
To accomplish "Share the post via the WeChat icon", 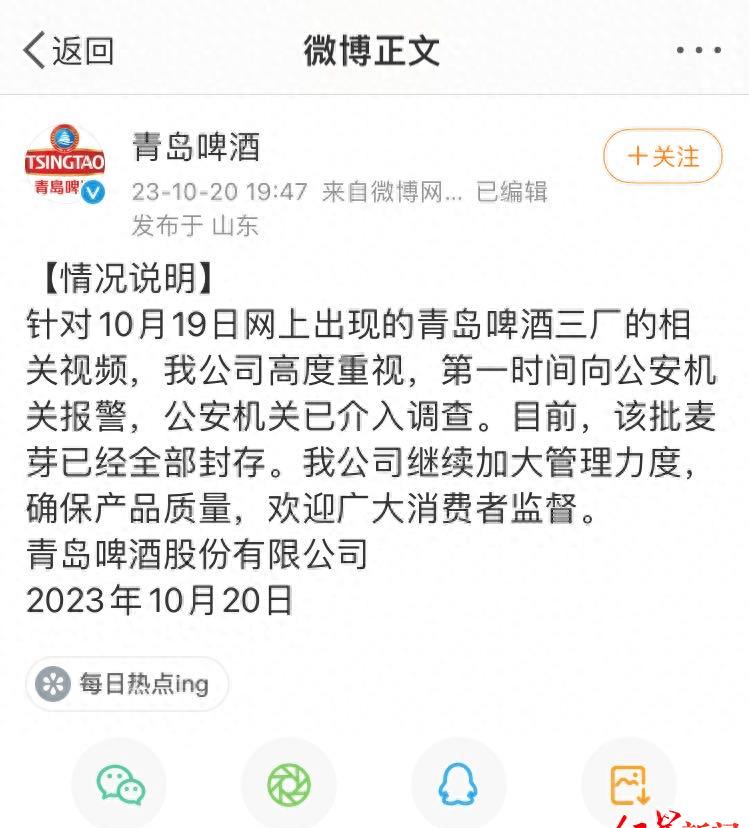I will (118, 783).
